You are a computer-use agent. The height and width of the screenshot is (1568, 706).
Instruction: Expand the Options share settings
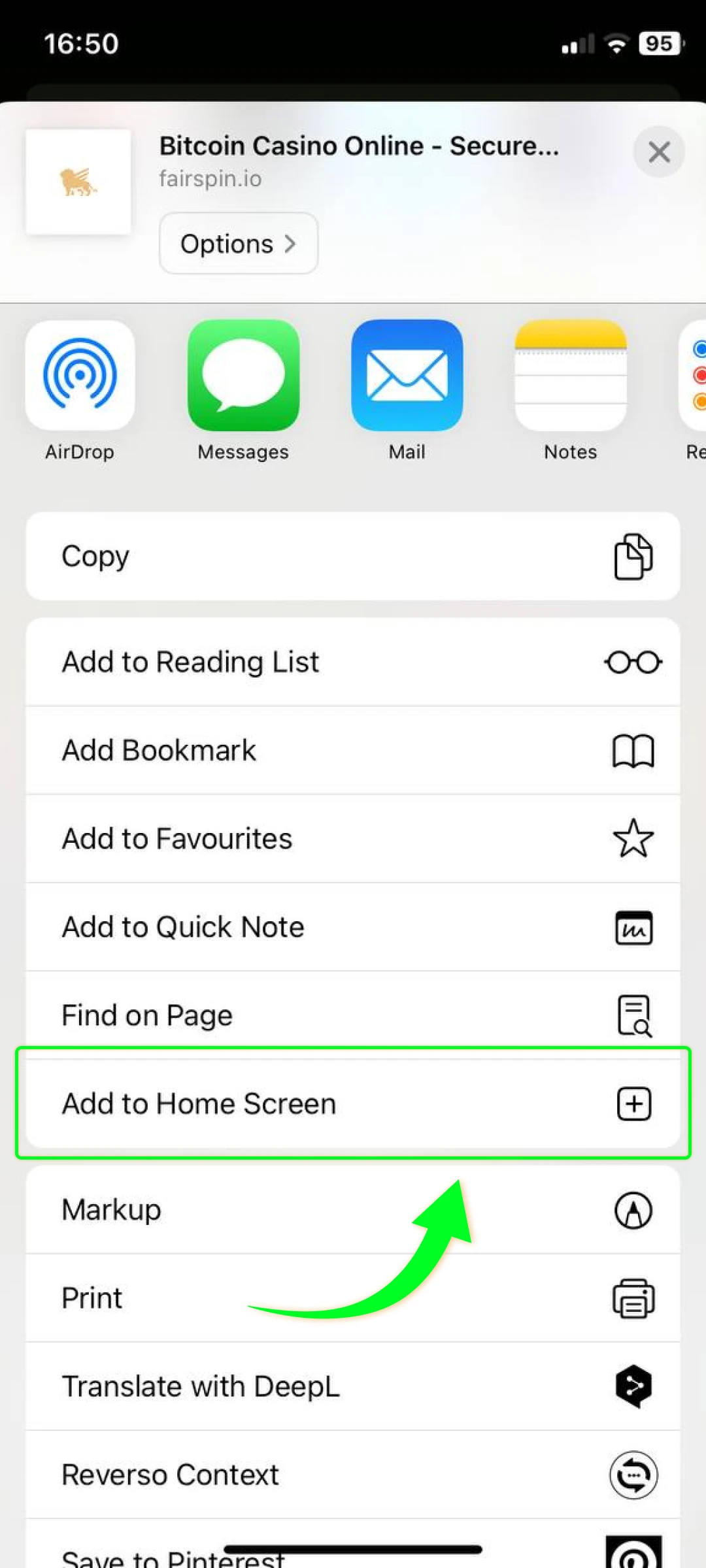pos(237,243)
